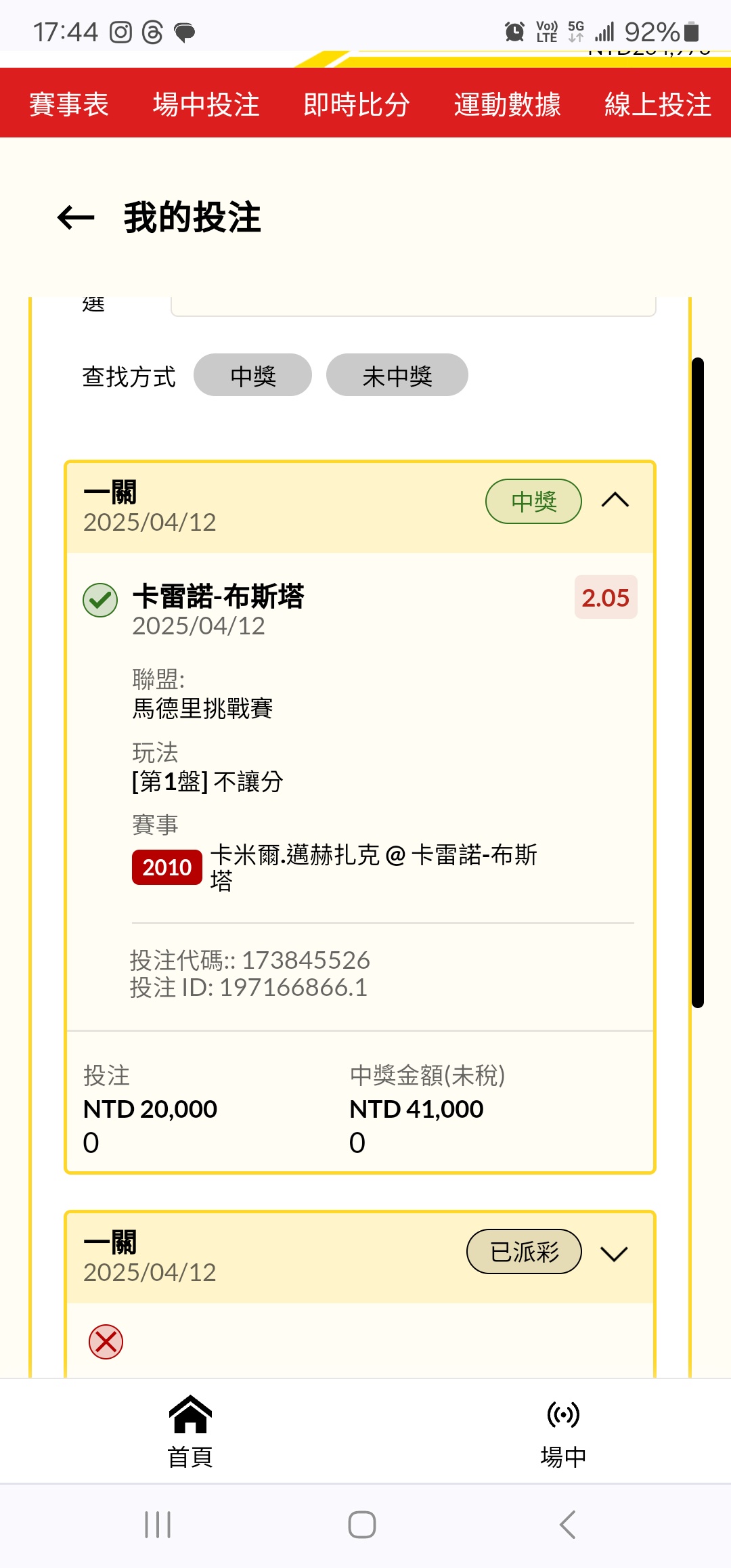731x1568 pixels.
Task: Open 首頁 in bottom navigation
Action: 190,1431
